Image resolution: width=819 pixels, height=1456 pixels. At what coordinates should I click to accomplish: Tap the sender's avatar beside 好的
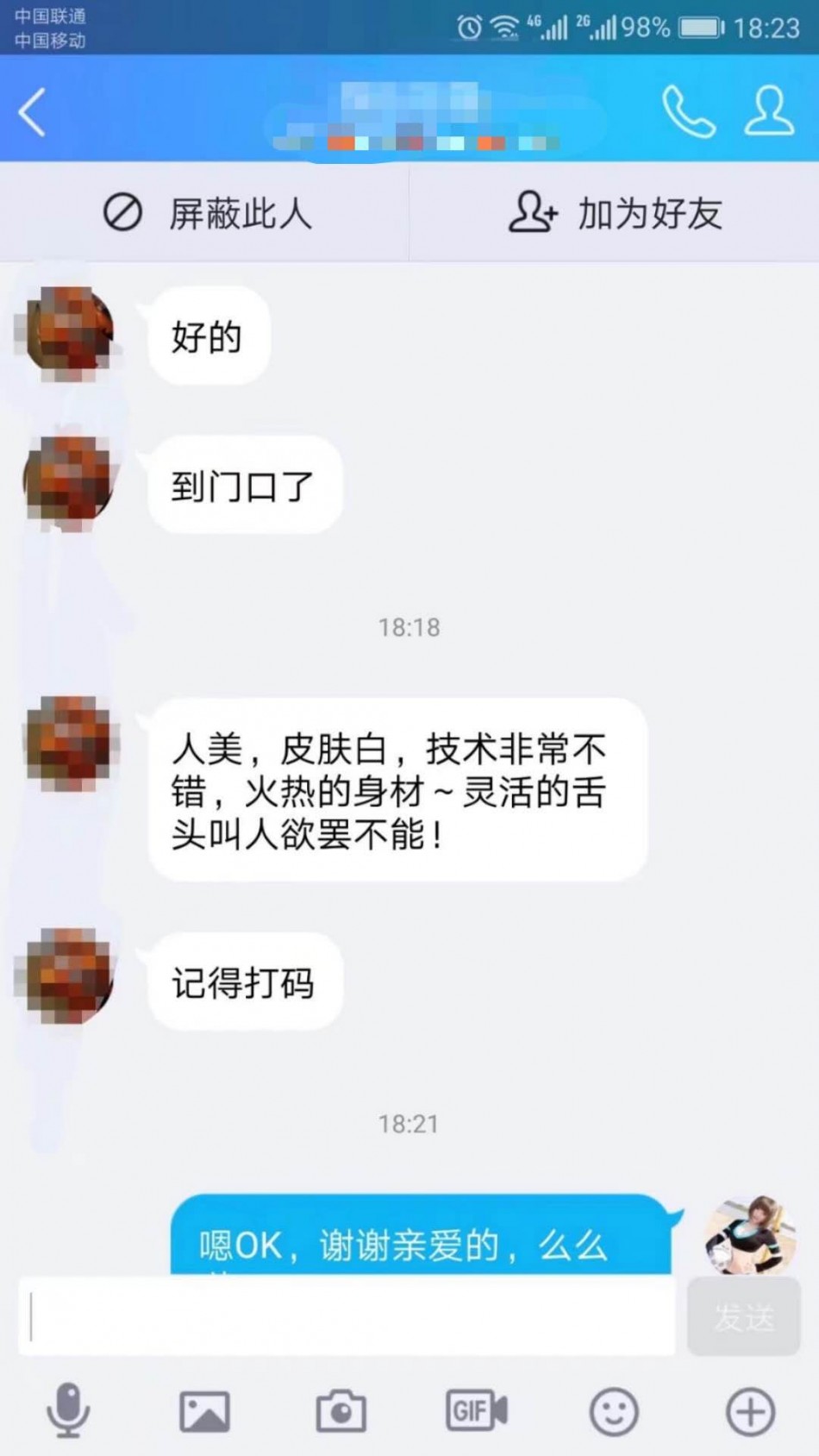[69, 334]
